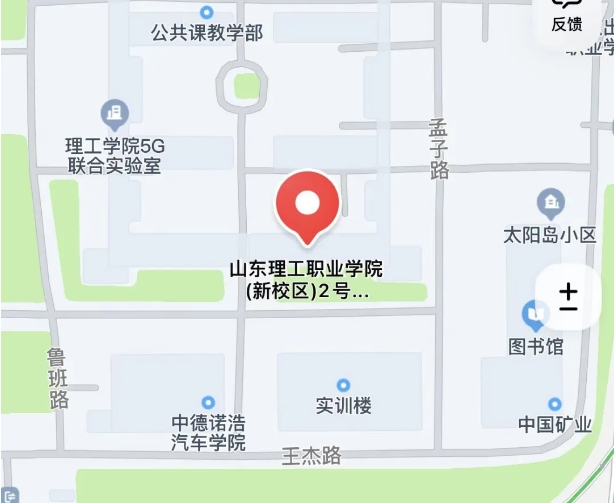Select the 公共课教学部 point of interest
This screenshot has height=503, width=616.
pyautogui.click(x=207, y=13)
